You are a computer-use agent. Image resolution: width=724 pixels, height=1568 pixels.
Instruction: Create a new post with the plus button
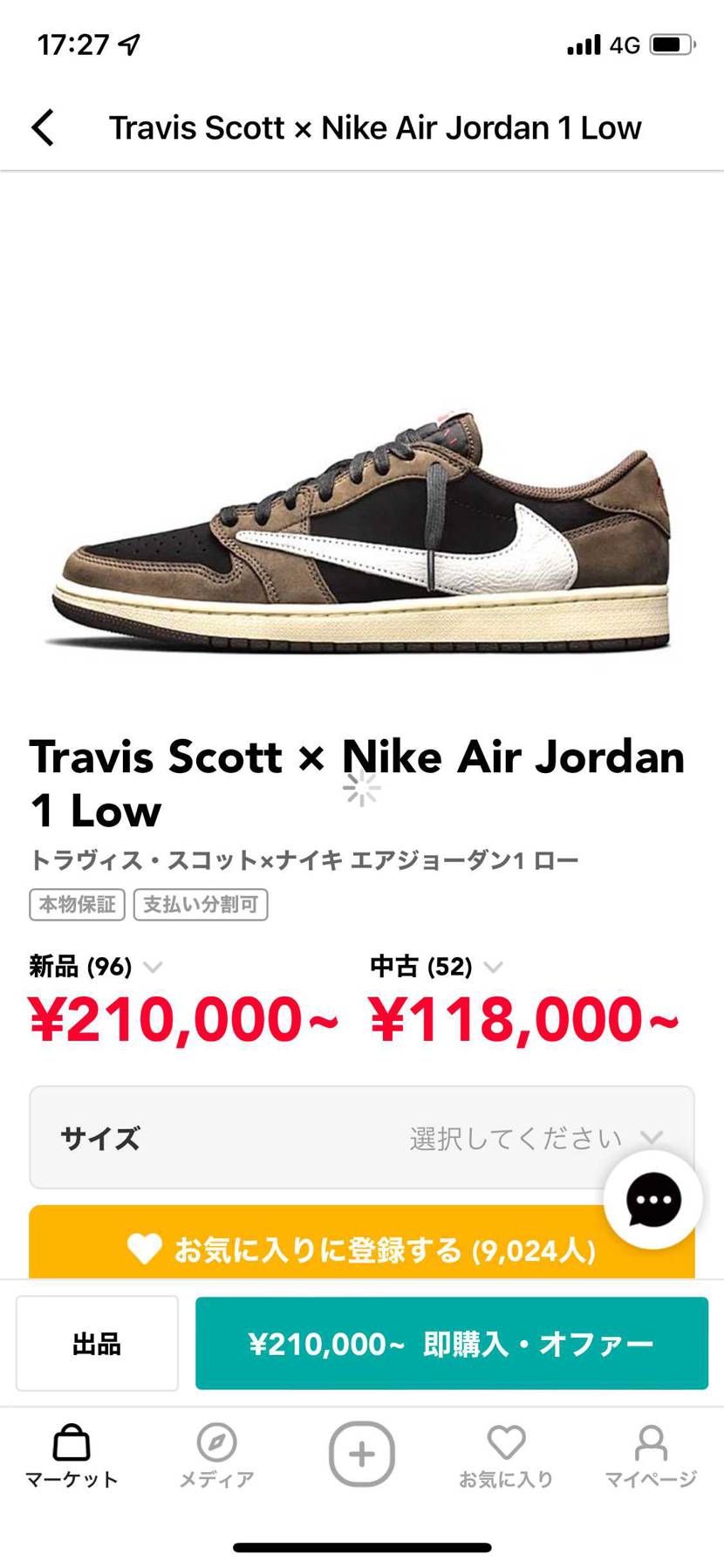tap(361, 1454)
